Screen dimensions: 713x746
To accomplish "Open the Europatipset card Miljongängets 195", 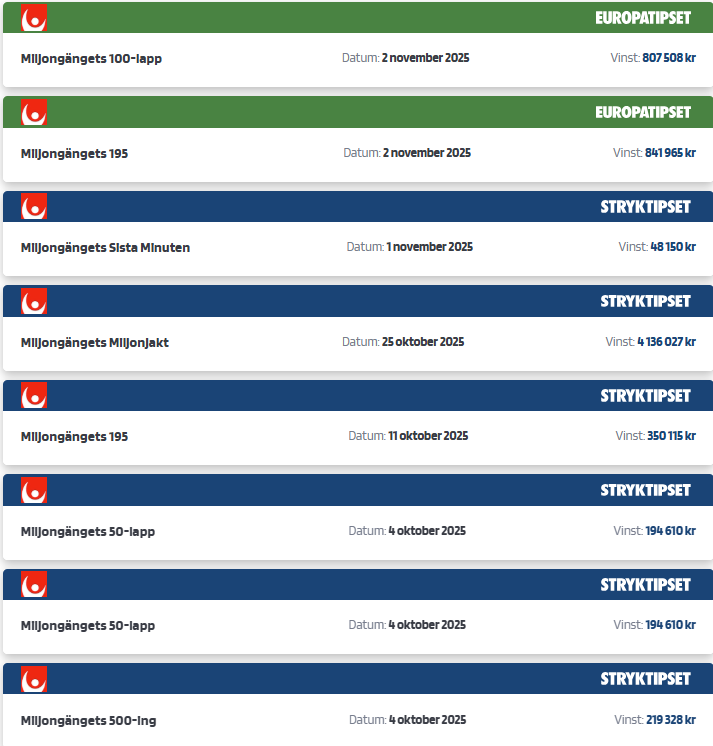I will [x=356, y=153].
